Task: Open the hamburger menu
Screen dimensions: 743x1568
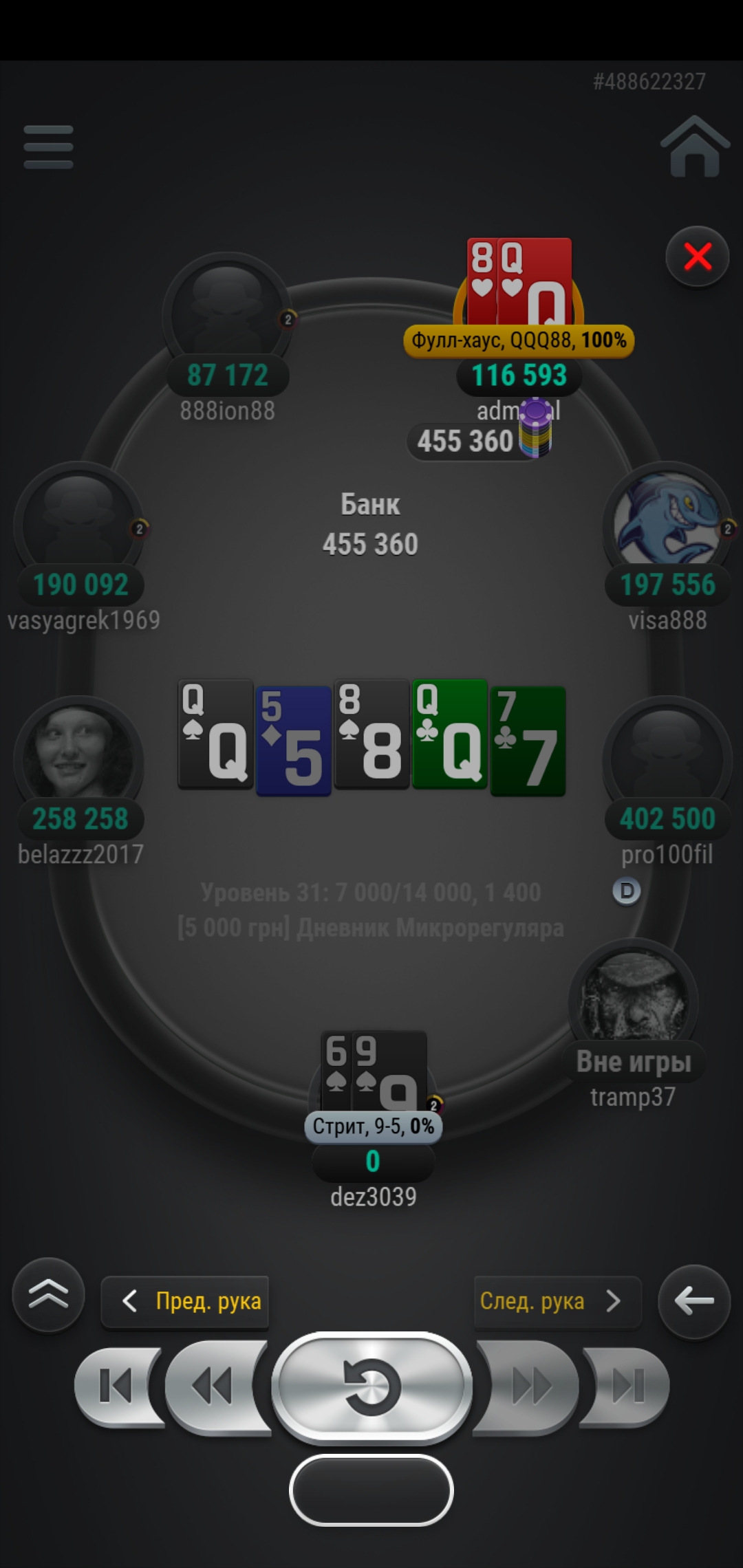Action: 48,146
